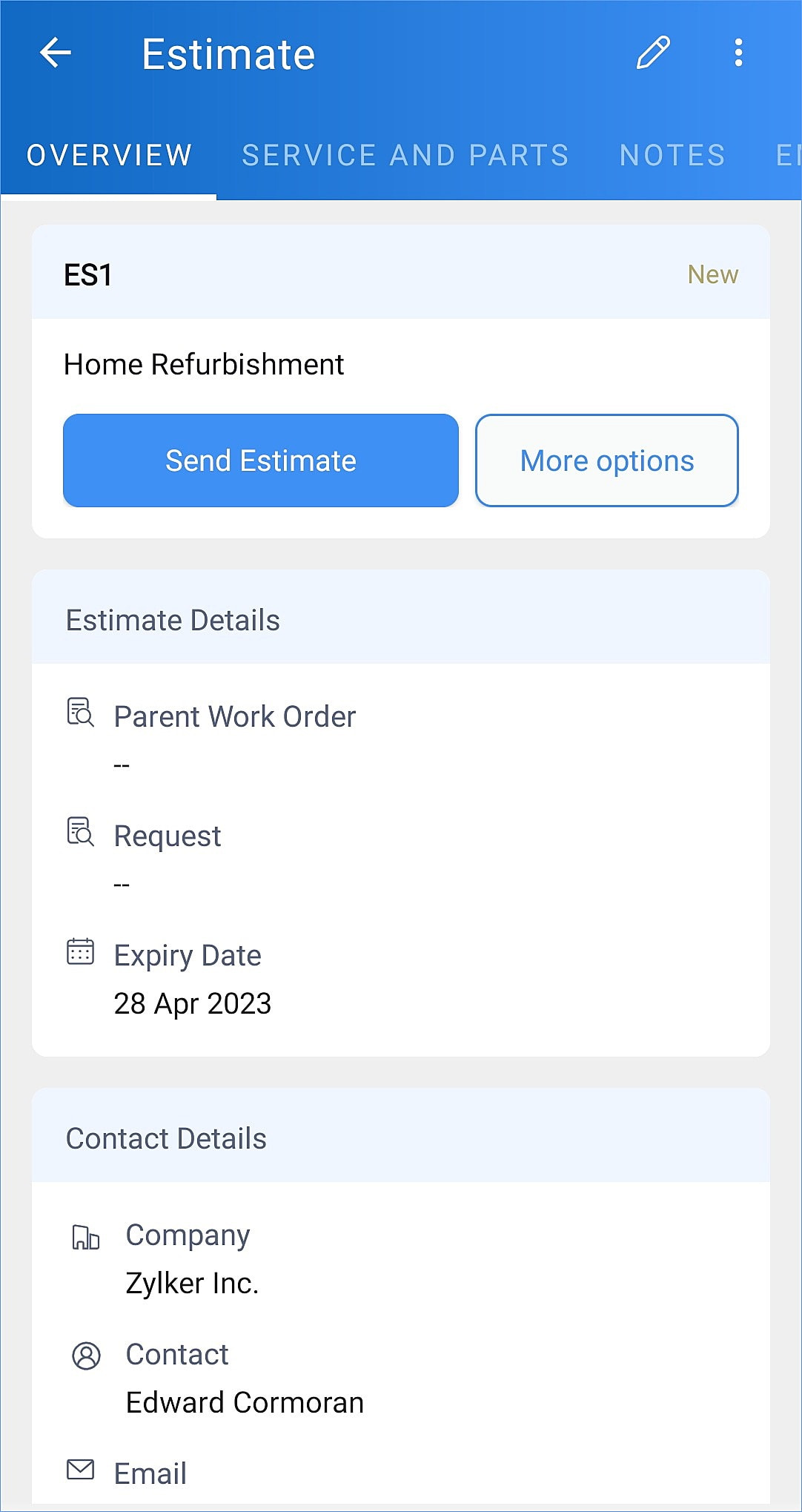The image size is (802, 1512).
Task: Go back using the arrow icon
Action: point(56,53)
